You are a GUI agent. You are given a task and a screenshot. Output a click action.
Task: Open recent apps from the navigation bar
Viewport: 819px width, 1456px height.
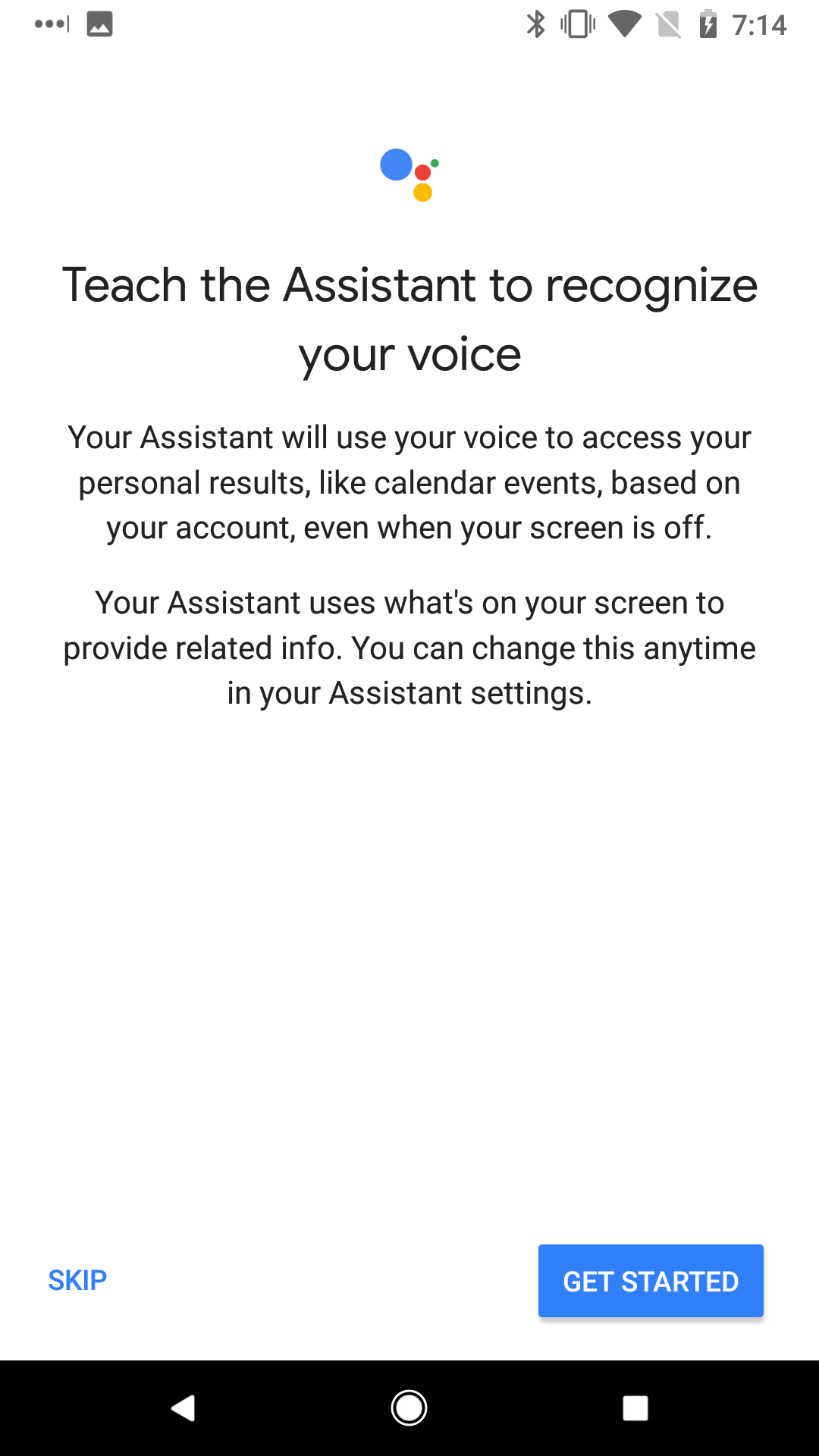point(635,1408)
